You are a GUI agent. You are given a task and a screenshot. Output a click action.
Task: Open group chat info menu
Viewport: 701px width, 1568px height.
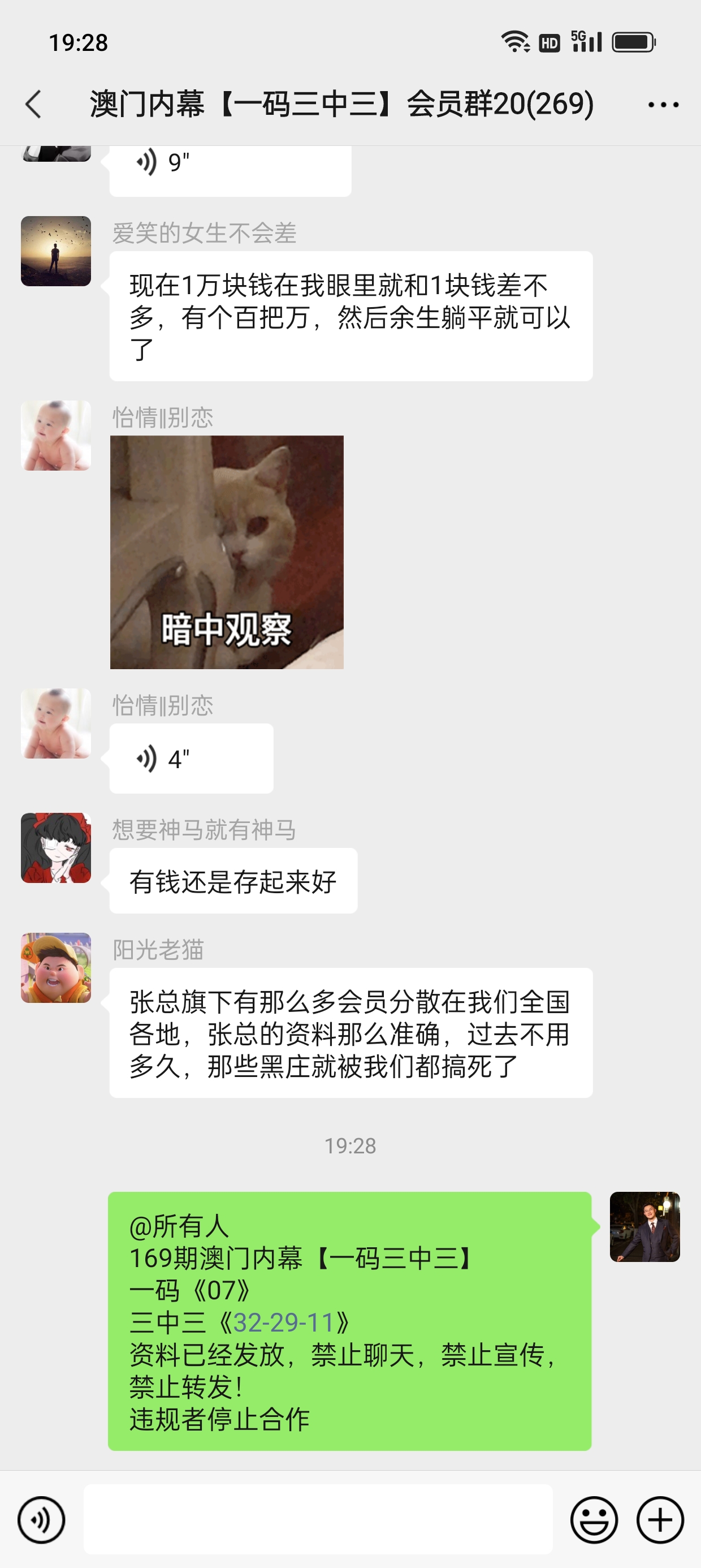[x=663, y=105]
